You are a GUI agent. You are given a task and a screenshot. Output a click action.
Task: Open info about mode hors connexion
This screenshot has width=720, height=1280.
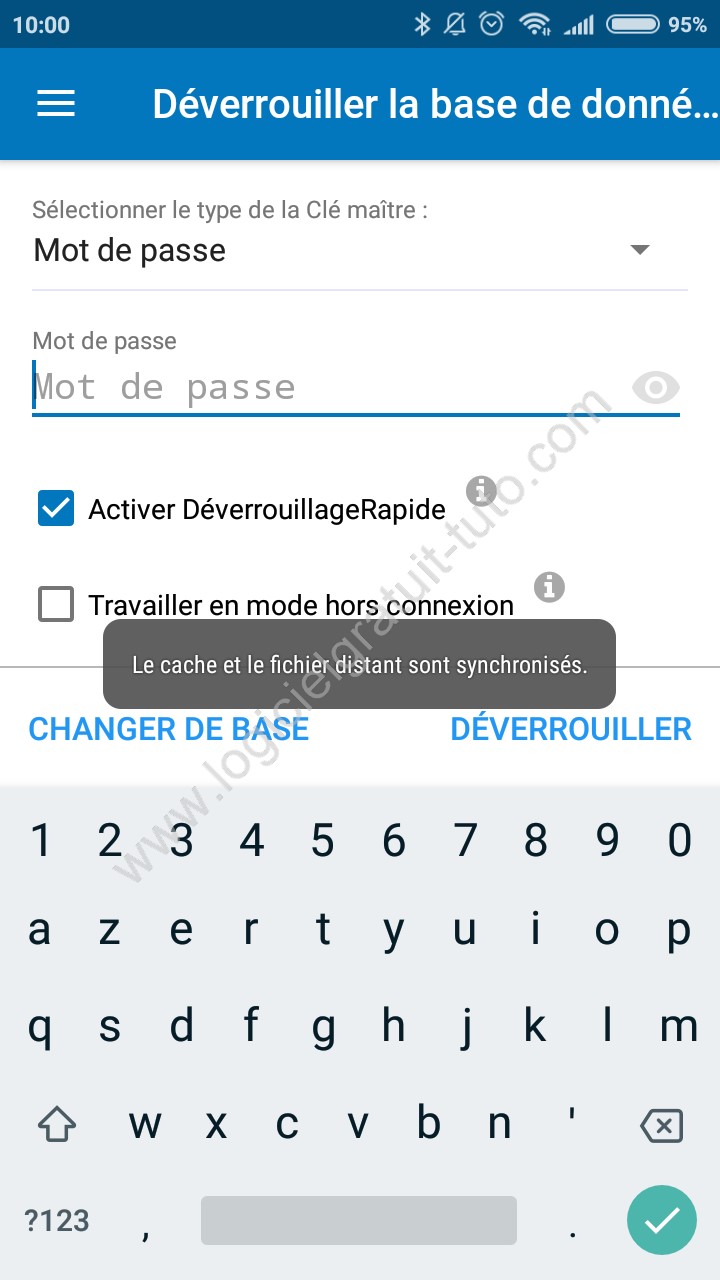click(549, 586)
